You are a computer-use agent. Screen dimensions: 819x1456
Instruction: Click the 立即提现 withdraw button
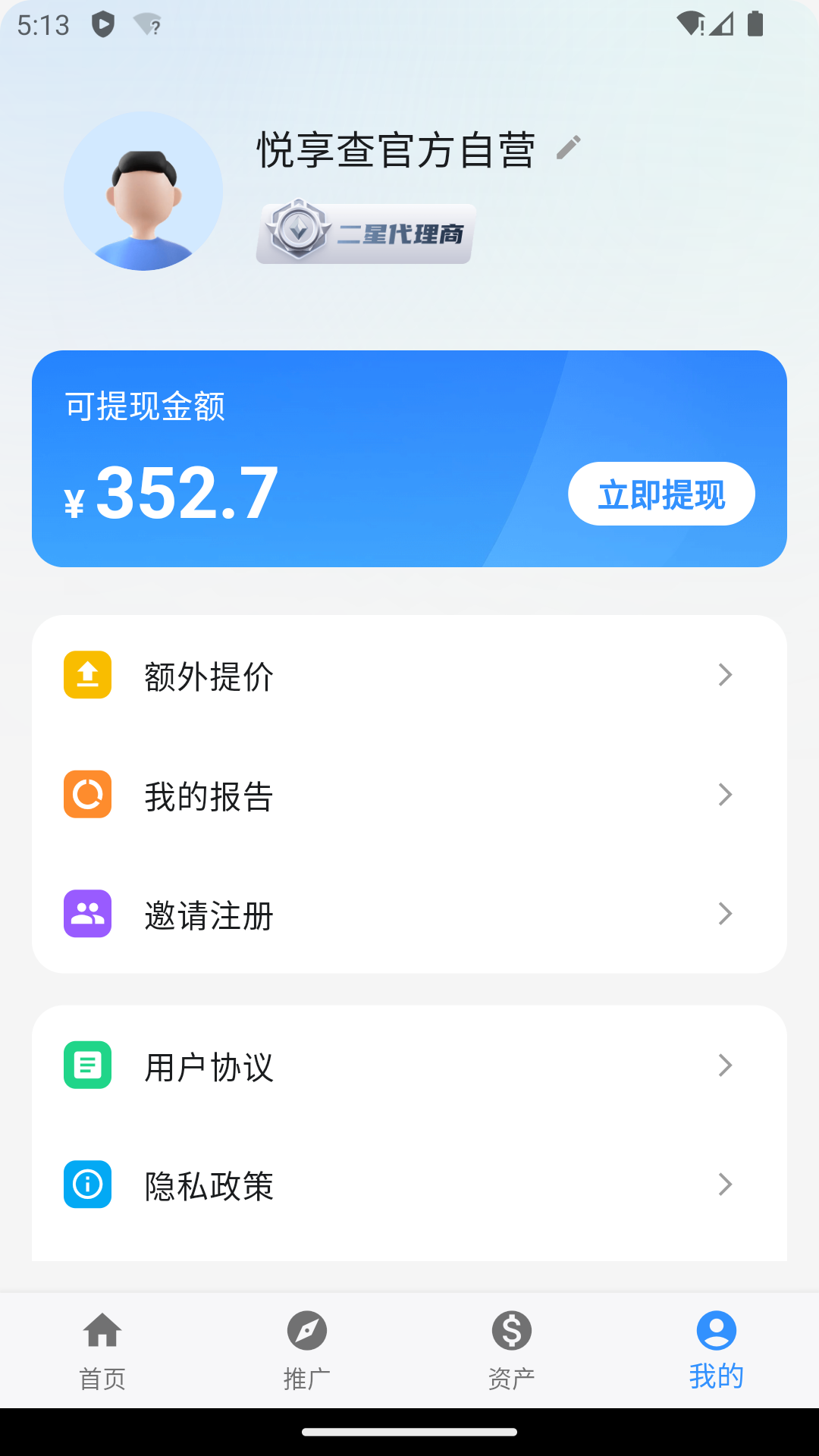(x=661, y=494)
